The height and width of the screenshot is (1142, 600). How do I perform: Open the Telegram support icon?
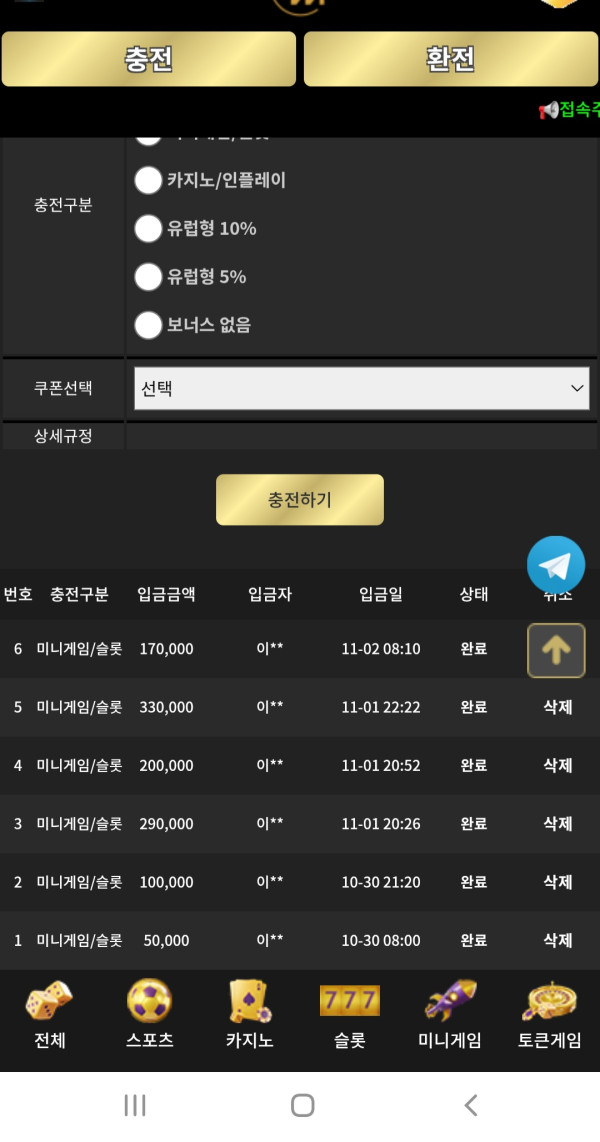coord(556,565)
